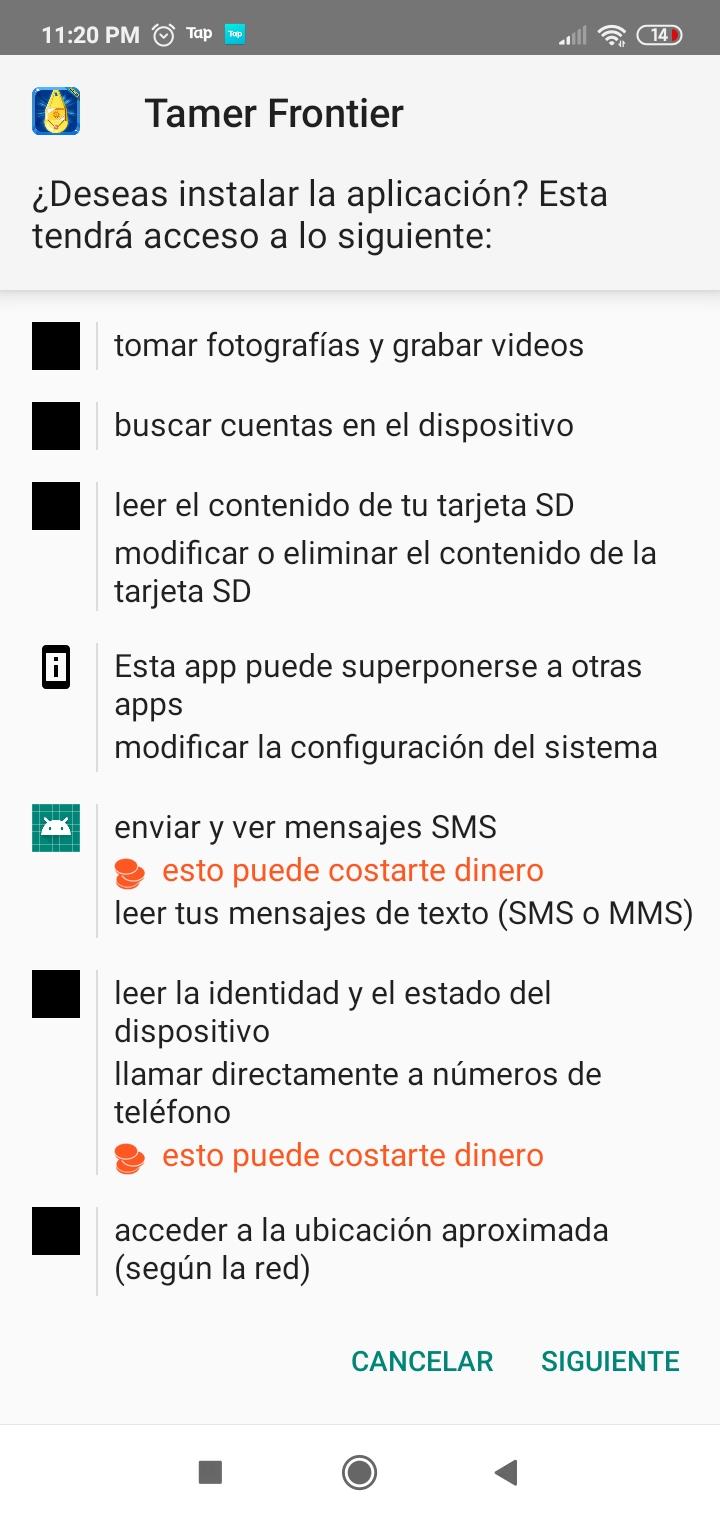
Task: Cancel the app installation with CANCELAR
Action: coord(422,1361)
